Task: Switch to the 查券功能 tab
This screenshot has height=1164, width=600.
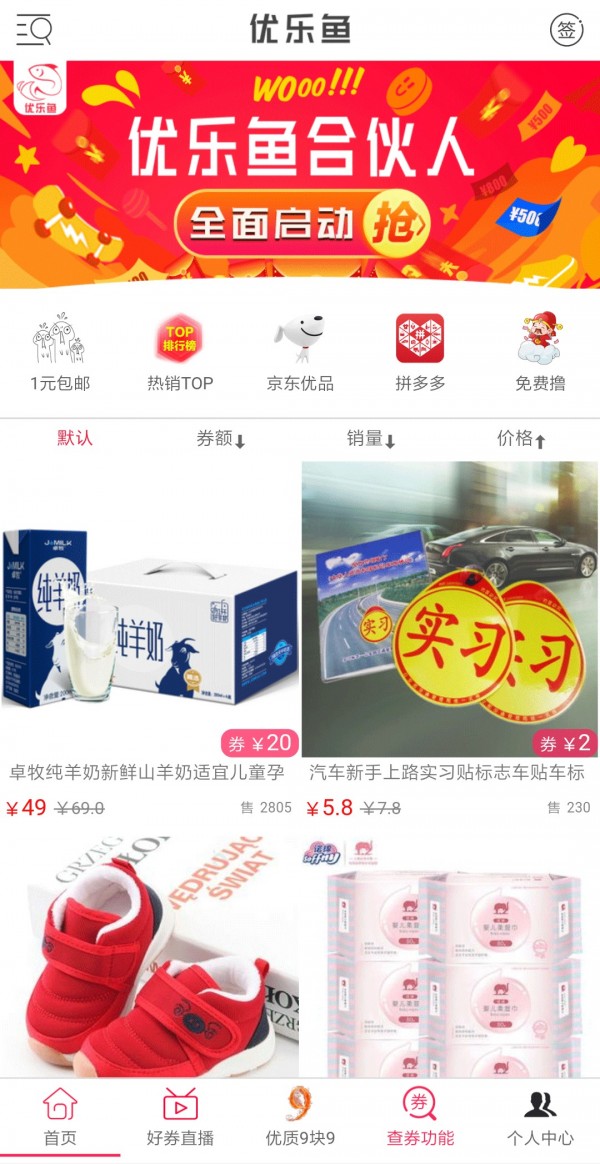Action: (x=420, y=1118)
